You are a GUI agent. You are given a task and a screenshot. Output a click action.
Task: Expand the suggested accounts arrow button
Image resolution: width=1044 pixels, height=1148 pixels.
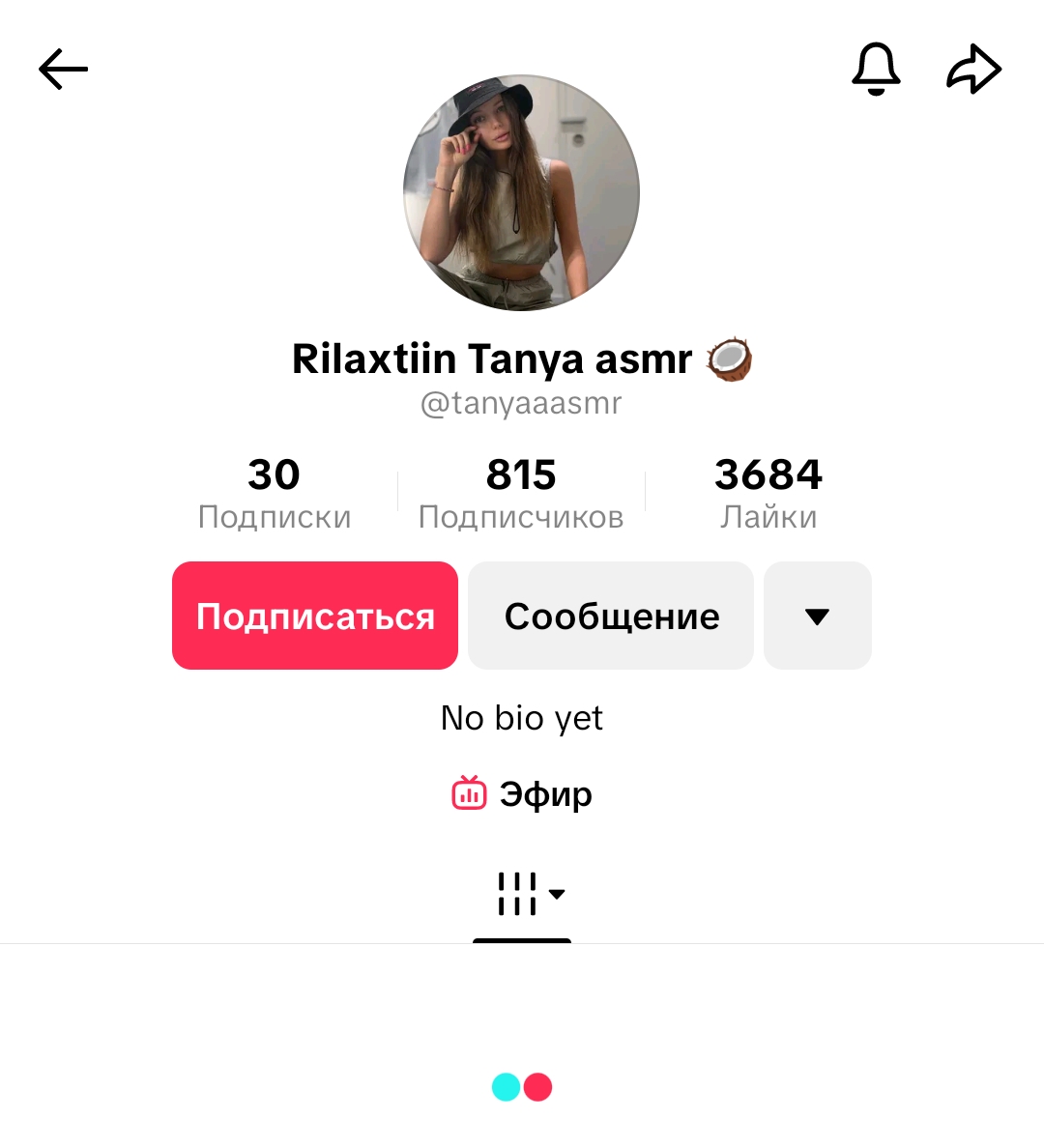click(818, 616)
